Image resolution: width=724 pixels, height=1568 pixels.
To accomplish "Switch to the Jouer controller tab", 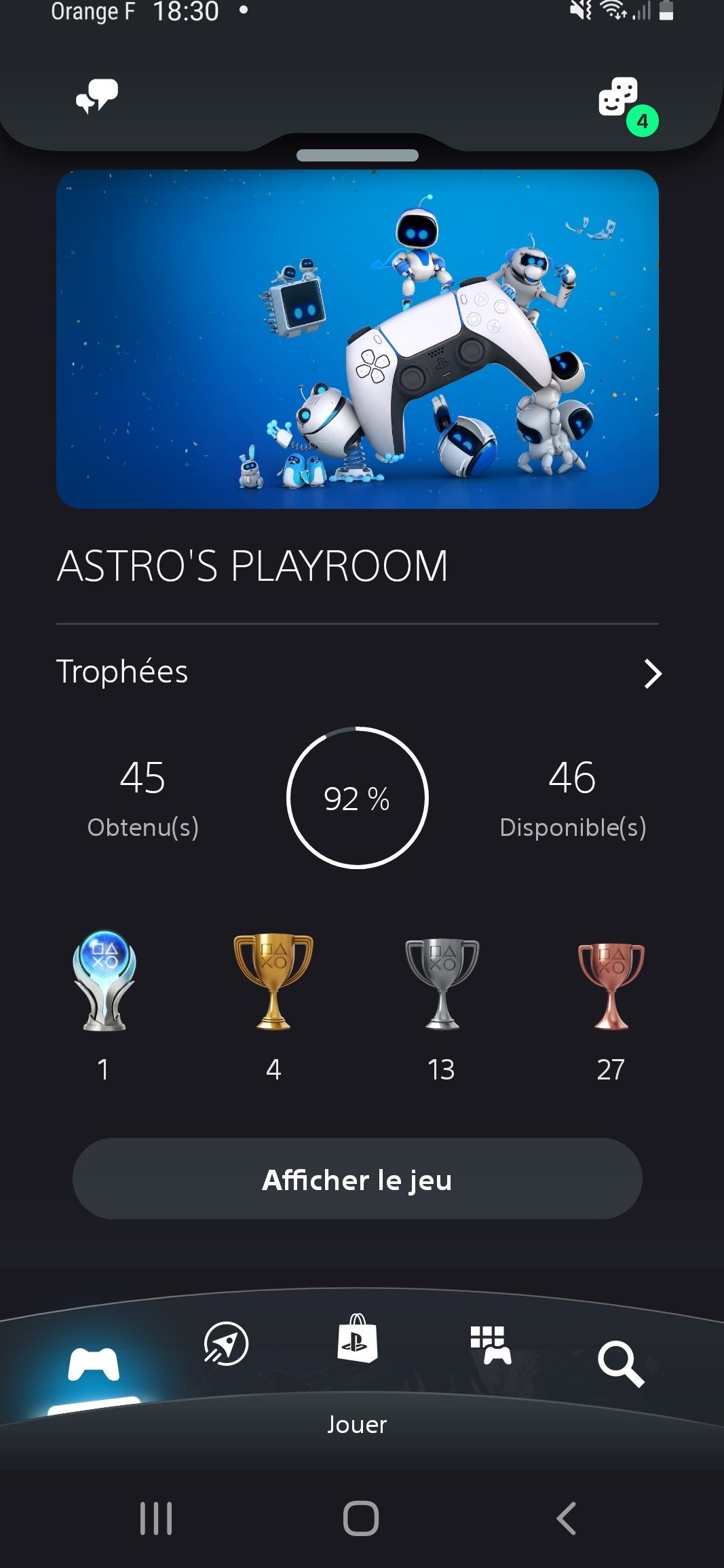I will coord(94,1364).
